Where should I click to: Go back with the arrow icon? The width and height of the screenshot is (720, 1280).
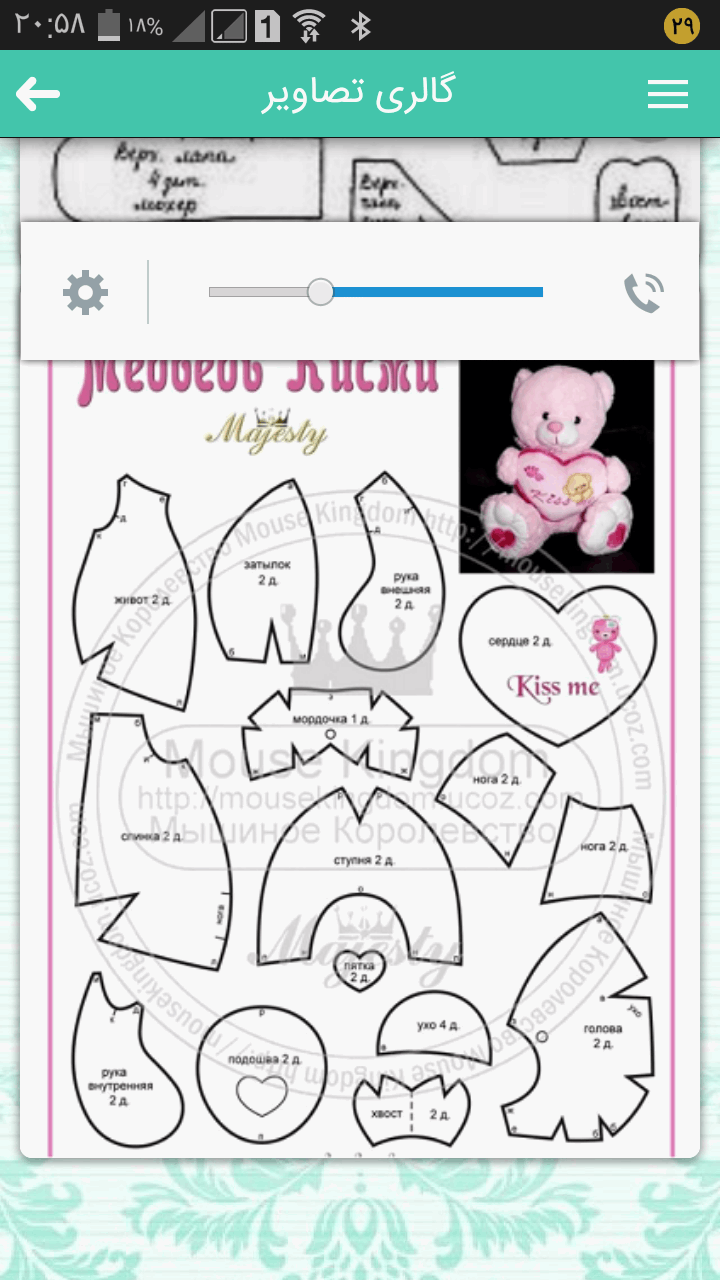tap(38, 94)
